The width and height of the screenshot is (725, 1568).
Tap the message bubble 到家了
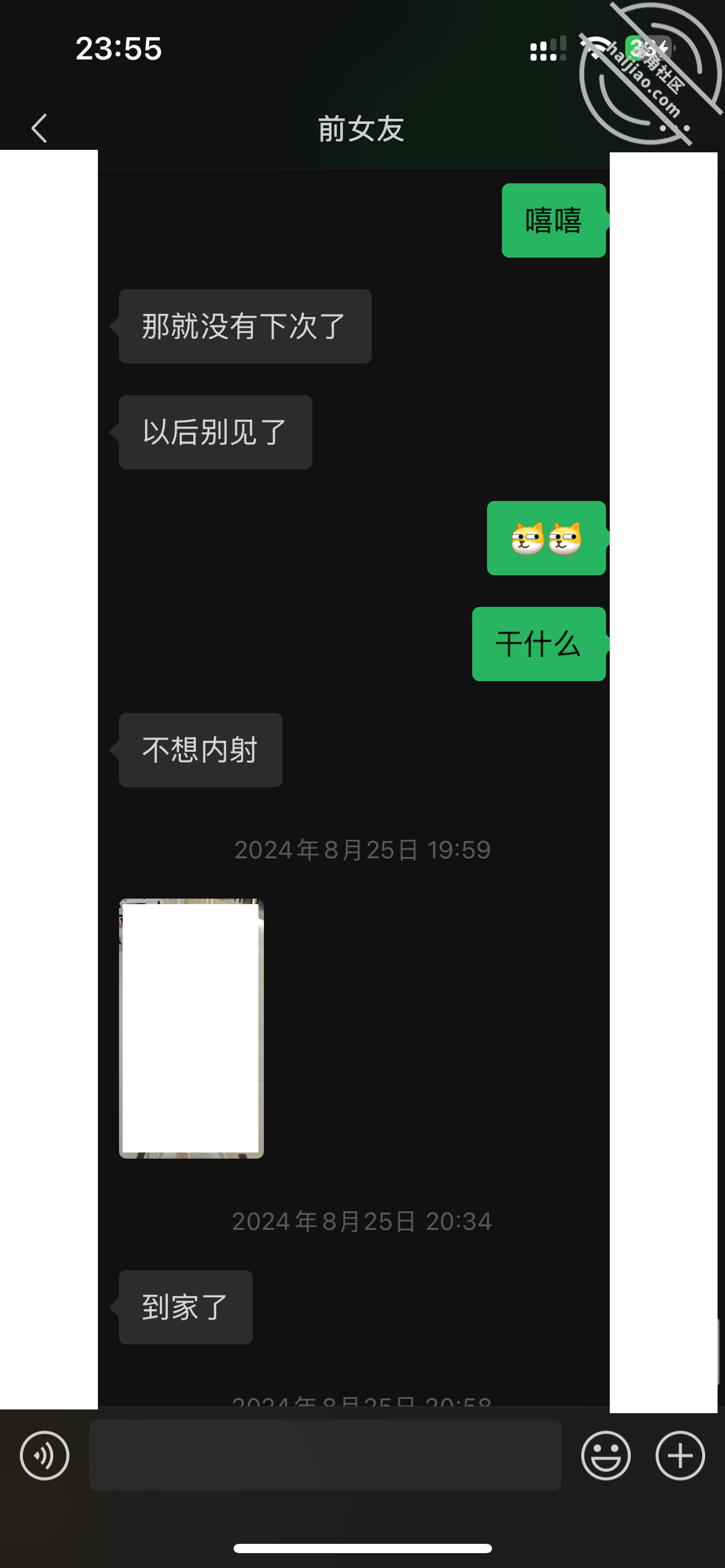(x=185, y=1307)
